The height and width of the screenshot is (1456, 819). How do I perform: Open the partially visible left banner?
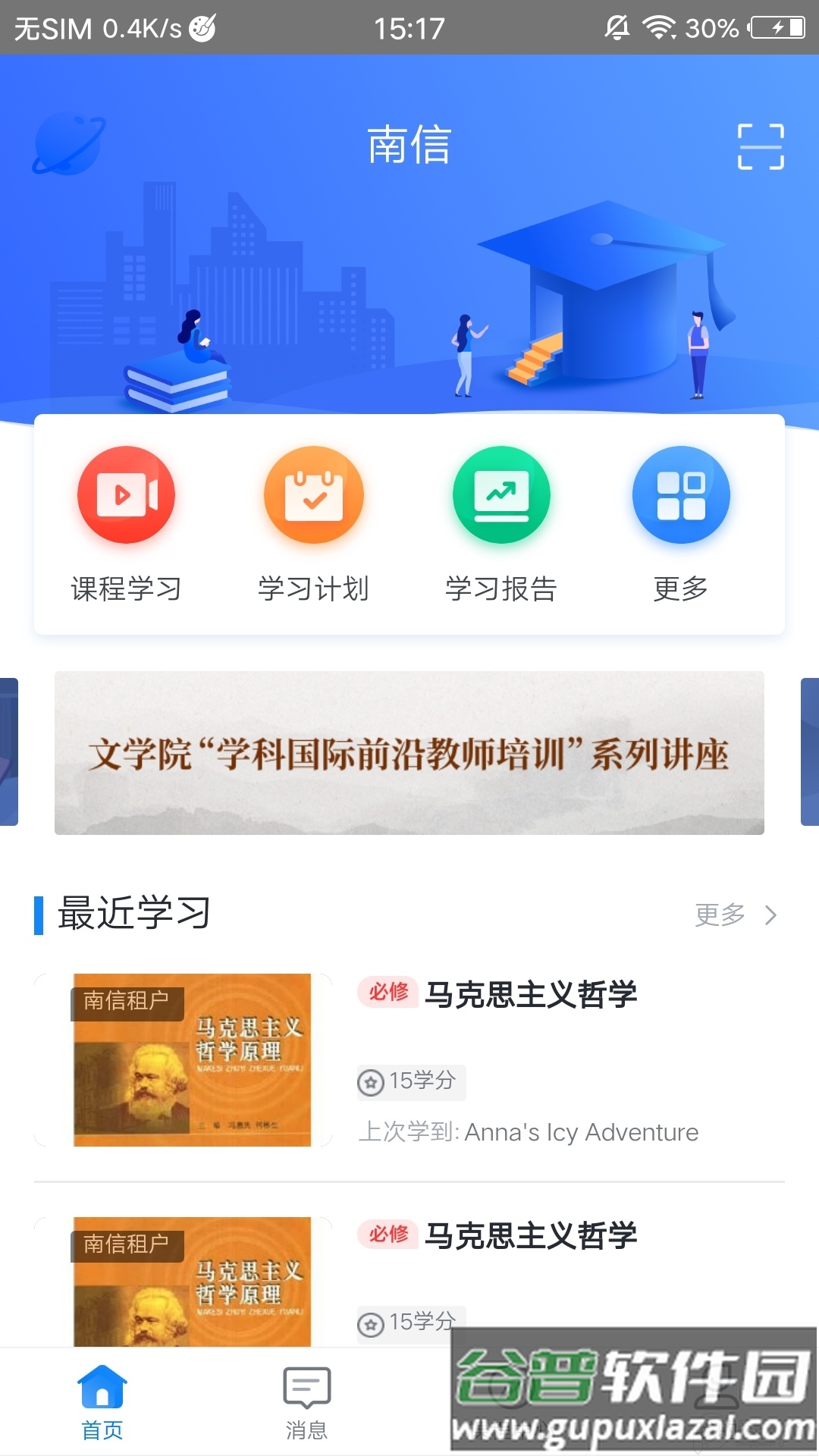[8, 751]
